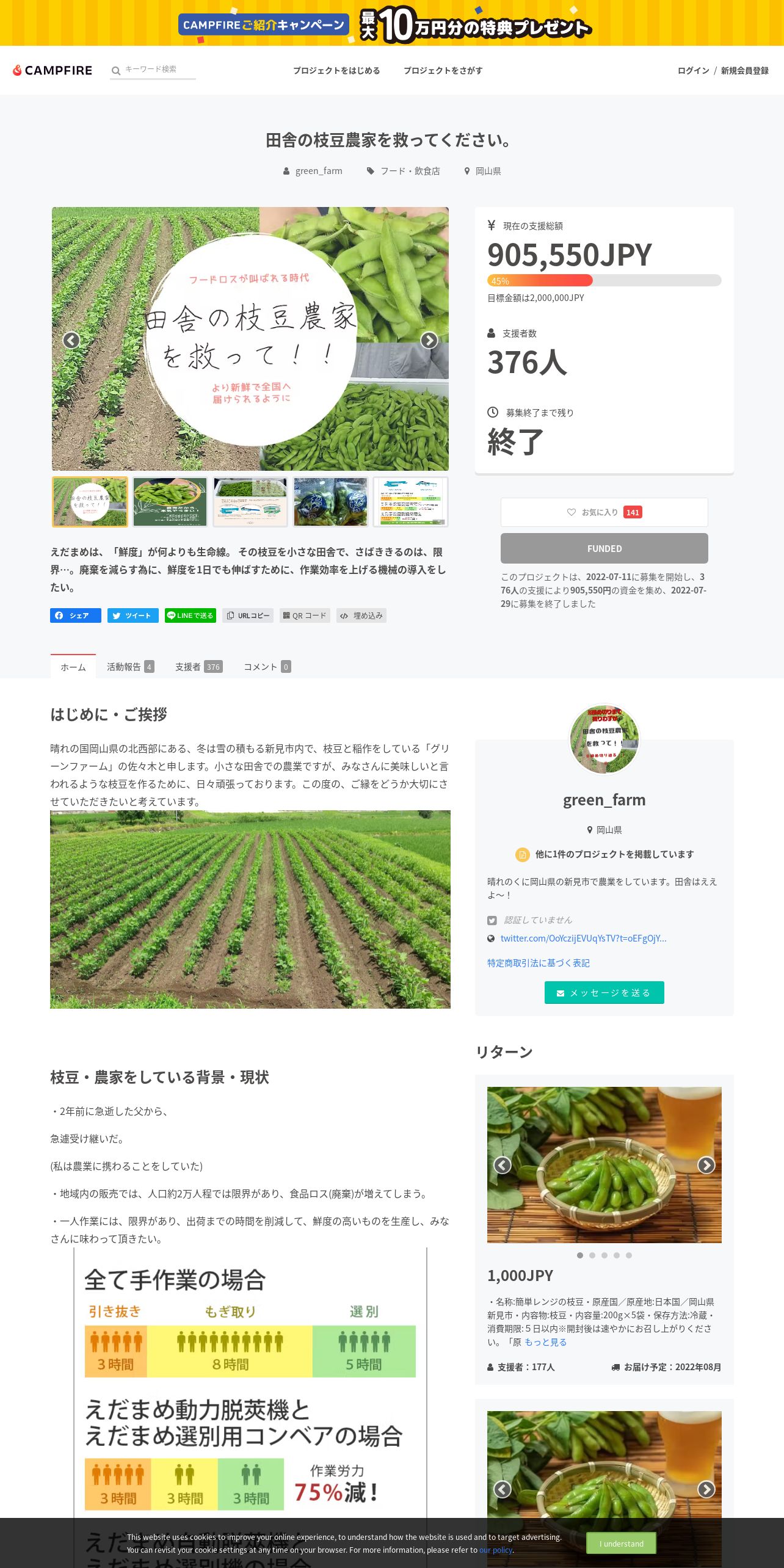Switch to コメント tab
The image size is (784, 1568).
[267, 667]
